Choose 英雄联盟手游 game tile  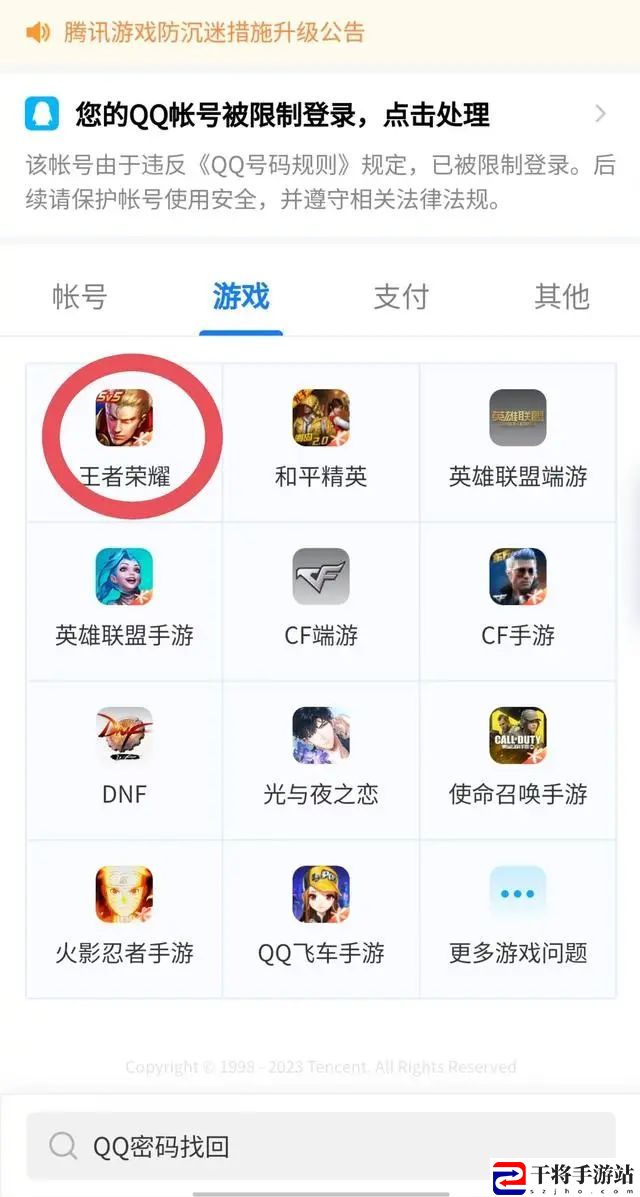pyautogui.click(x=124, y=598)
